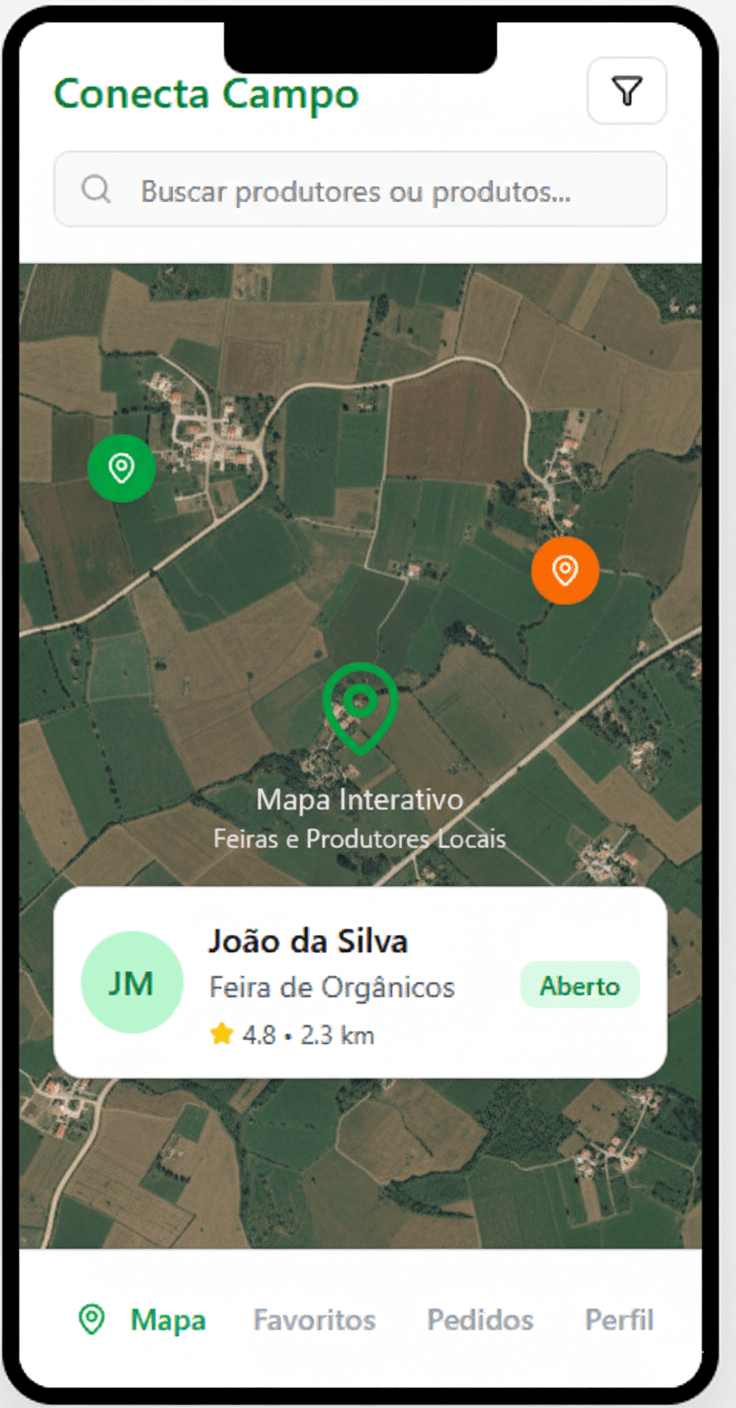Click the Feira de Orgânicos label
The image size is (736, 1408).
[332, 986]
